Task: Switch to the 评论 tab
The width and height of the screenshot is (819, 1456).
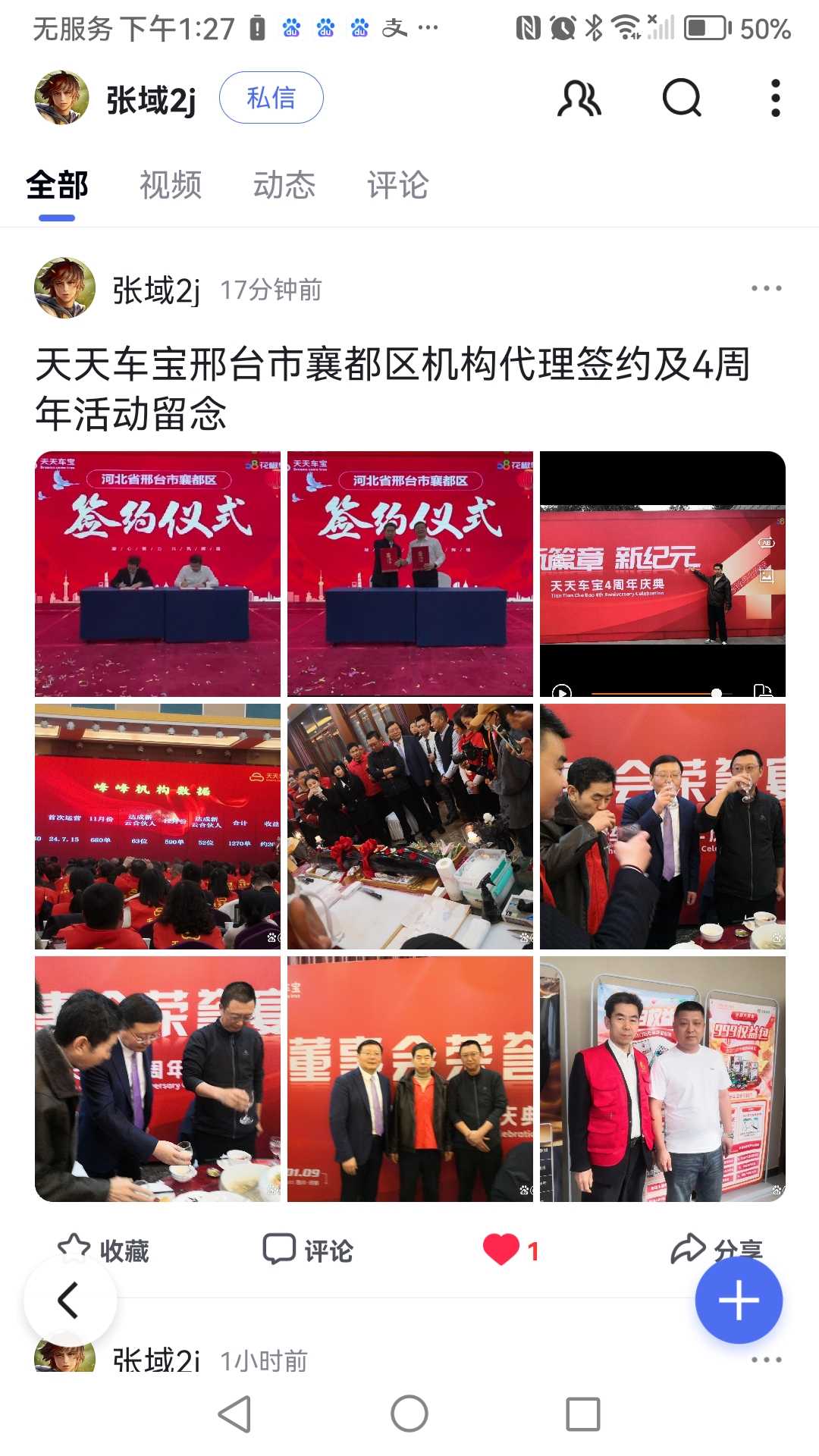Action: point(398,185)
